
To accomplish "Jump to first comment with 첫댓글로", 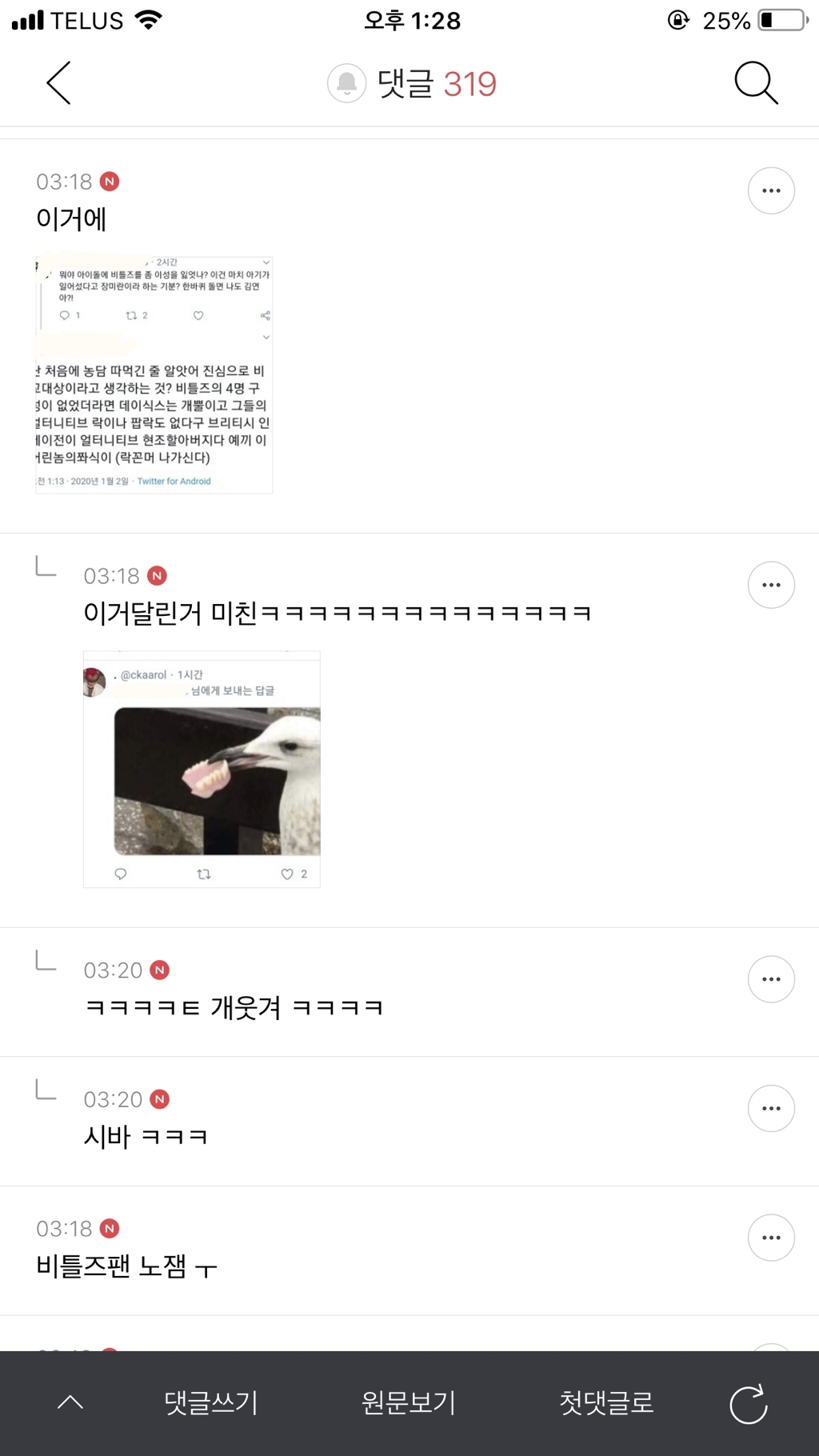I will [x=607, y=1402].
